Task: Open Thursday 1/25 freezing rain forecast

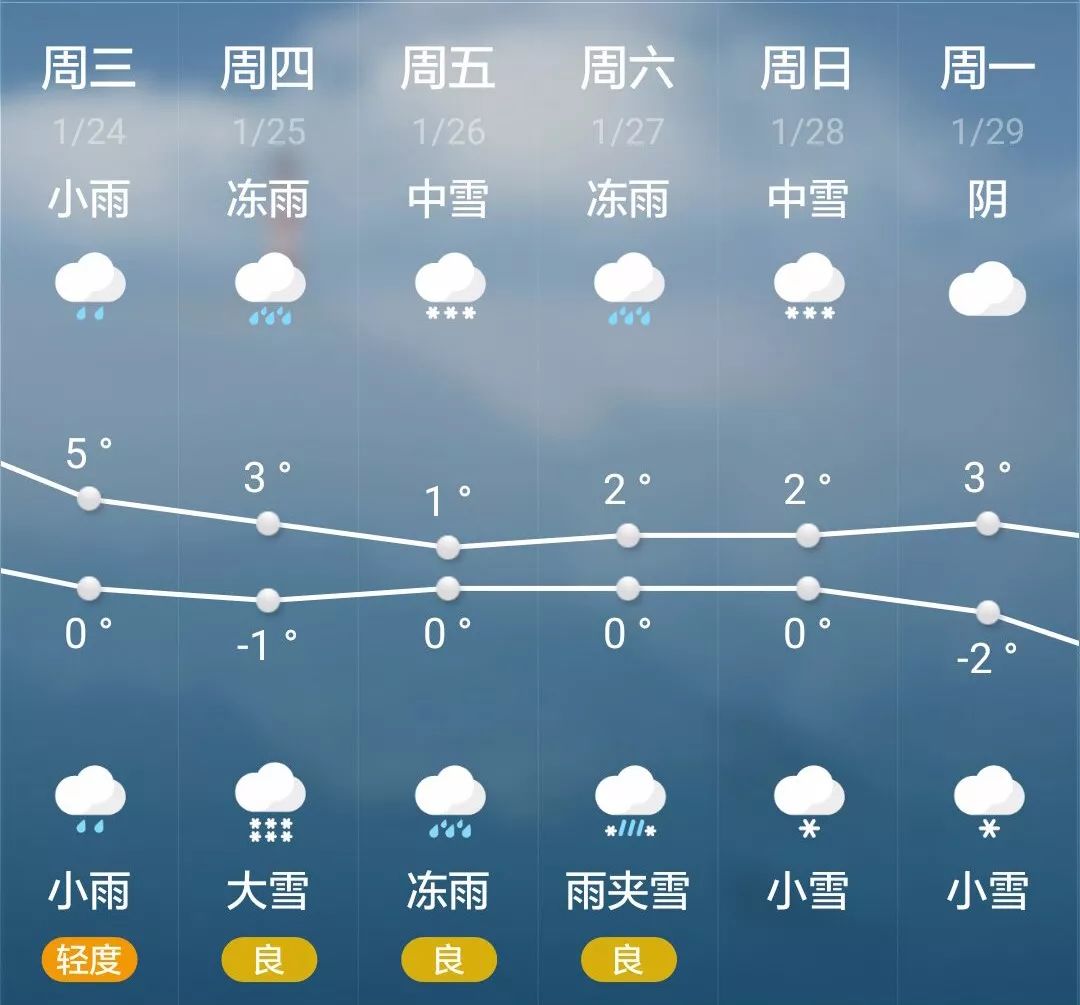Action: tap(267, 200)
